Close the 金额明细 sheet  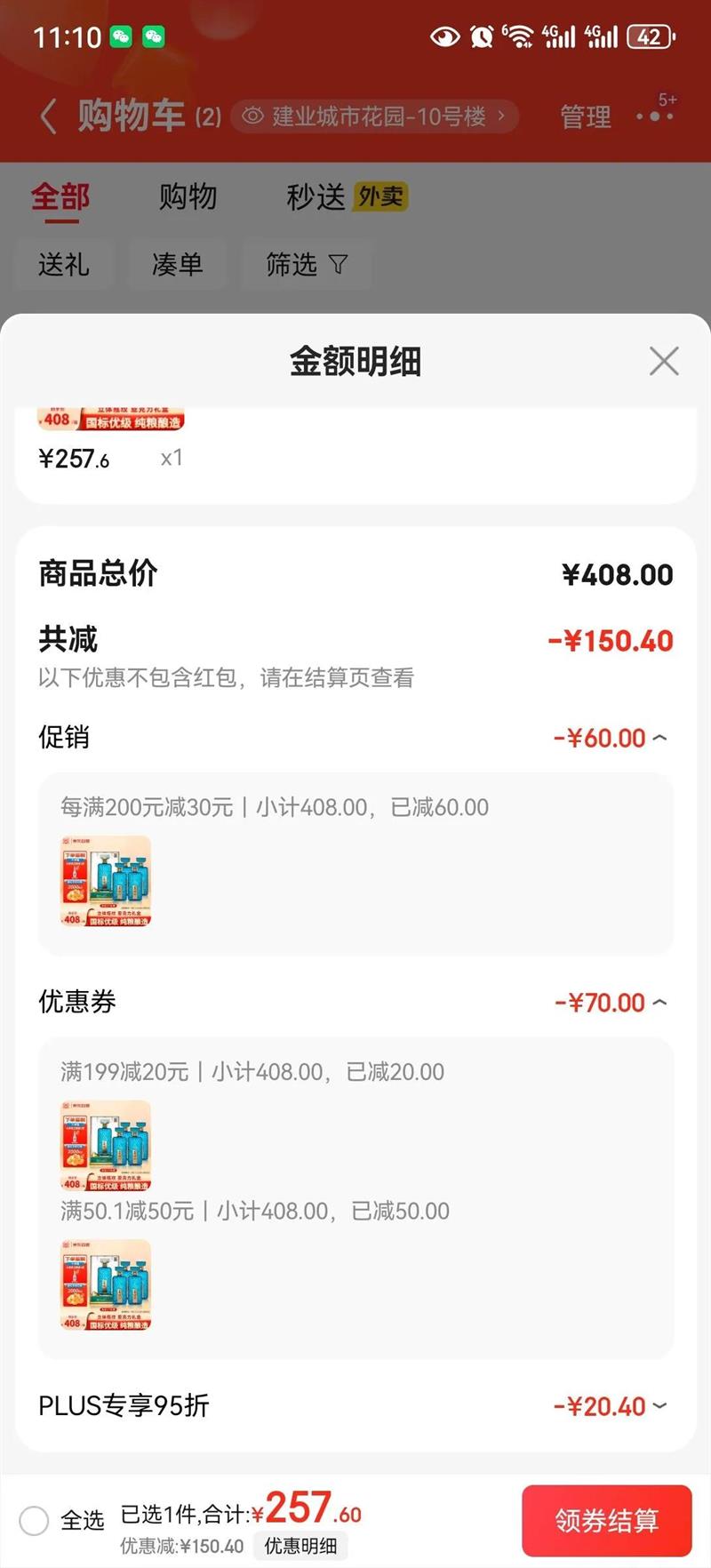pyautogui.click(x=663, y=362)
